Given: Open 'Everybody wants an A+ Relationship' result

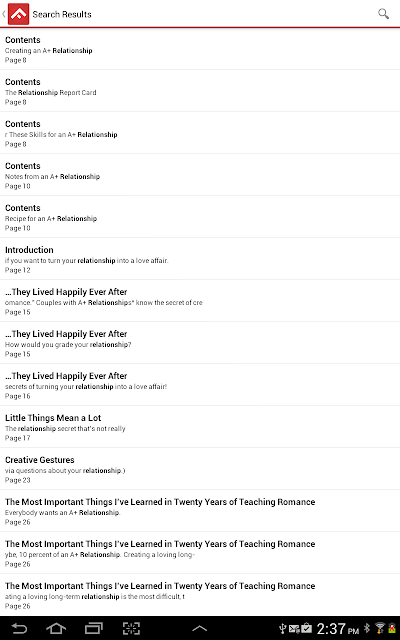Looking at the screenshot, I should point(200,511).
